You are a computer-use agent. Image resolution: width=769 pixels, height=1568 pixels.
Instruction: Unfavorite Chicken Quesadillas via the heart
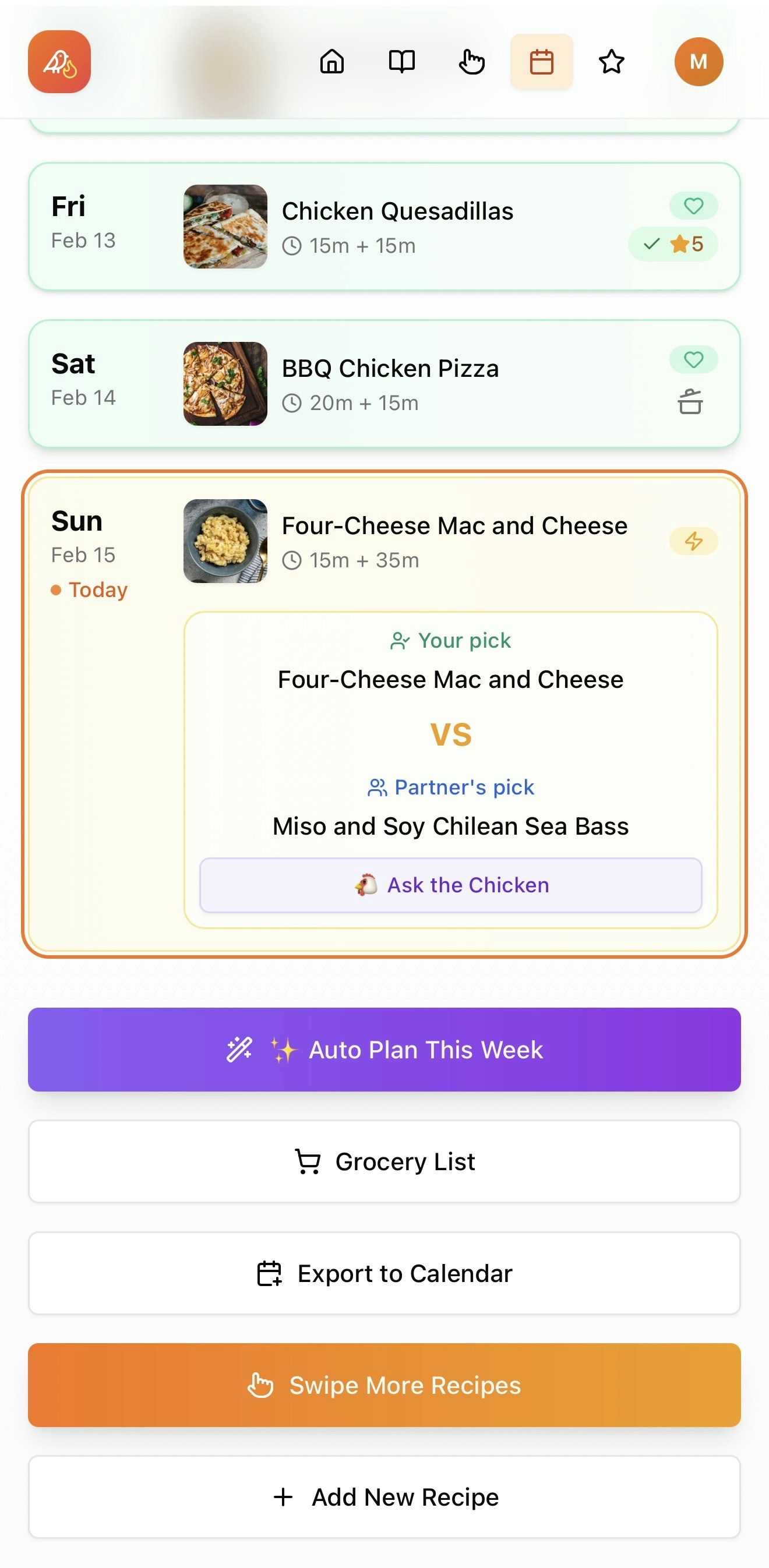[x=693, y=206]
